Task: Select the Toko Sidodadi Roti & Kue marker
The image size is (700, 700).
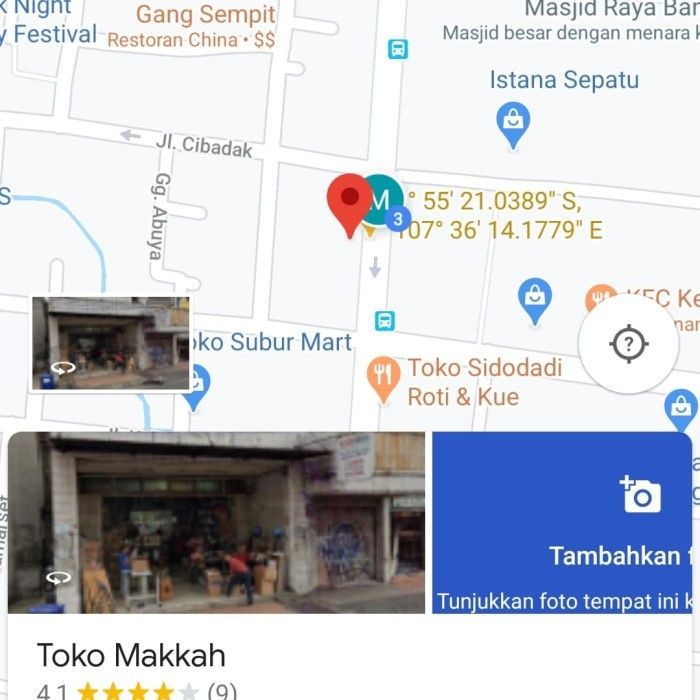Action: pos(384,379)
